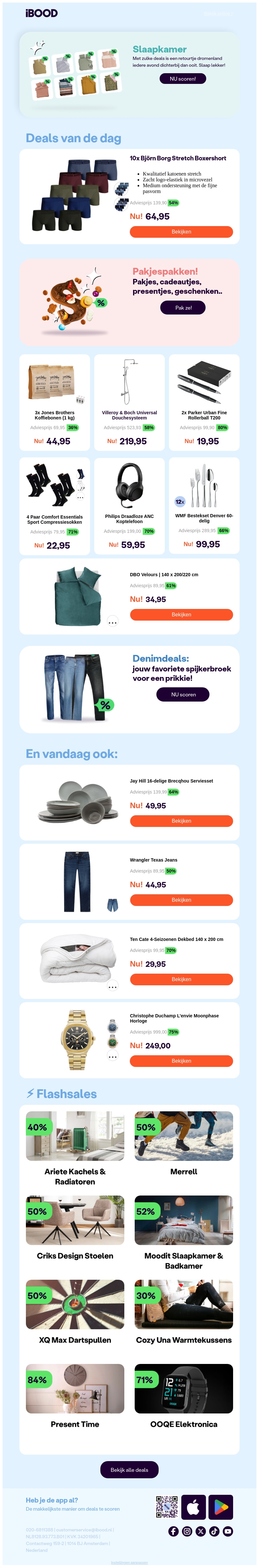Tap Bekijken for the DBO Velours deal
The width and height of the screenshot is (259, 1568).
tap(181, 615)
